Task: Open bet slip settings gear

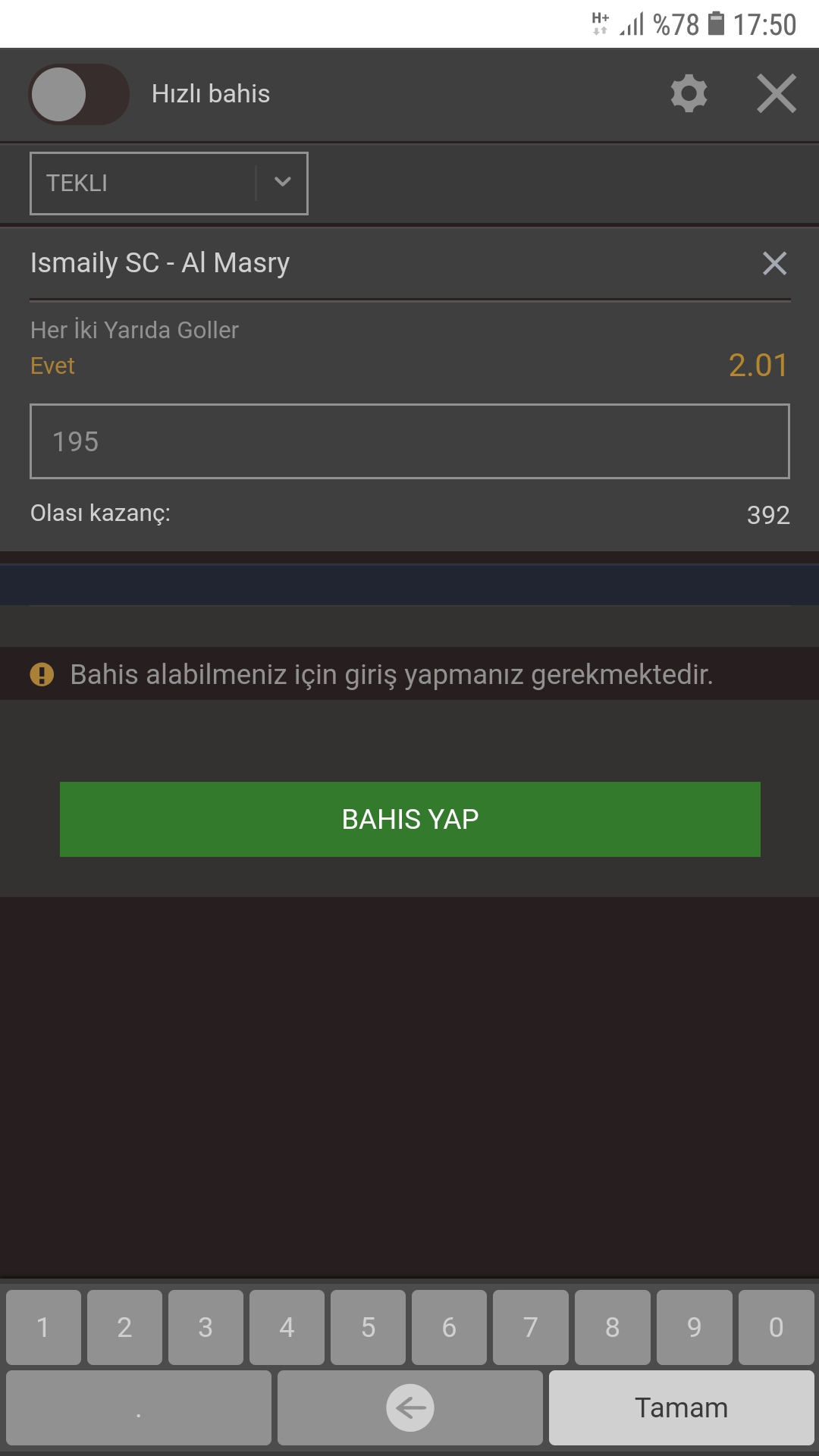Action: tap(689, 94)
